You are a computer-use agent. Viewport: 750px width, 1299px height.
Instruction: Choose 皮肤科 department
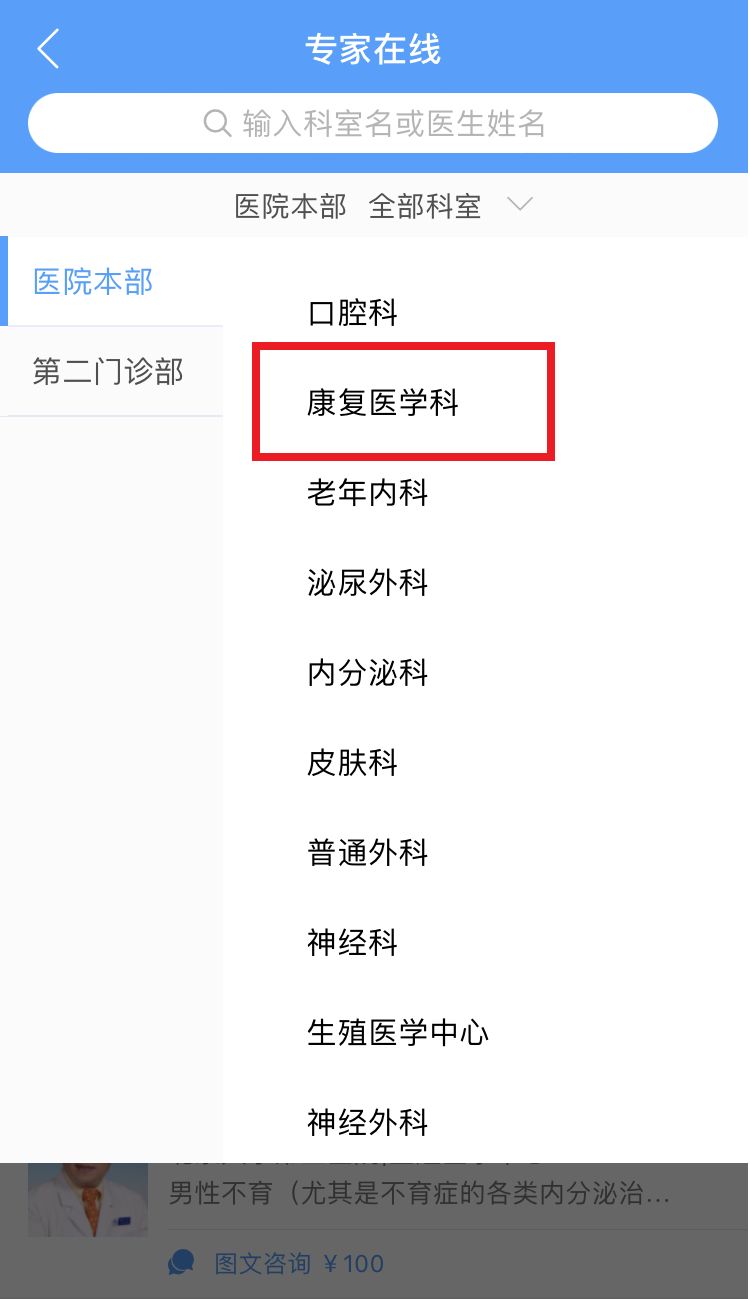tap(352, 763)
